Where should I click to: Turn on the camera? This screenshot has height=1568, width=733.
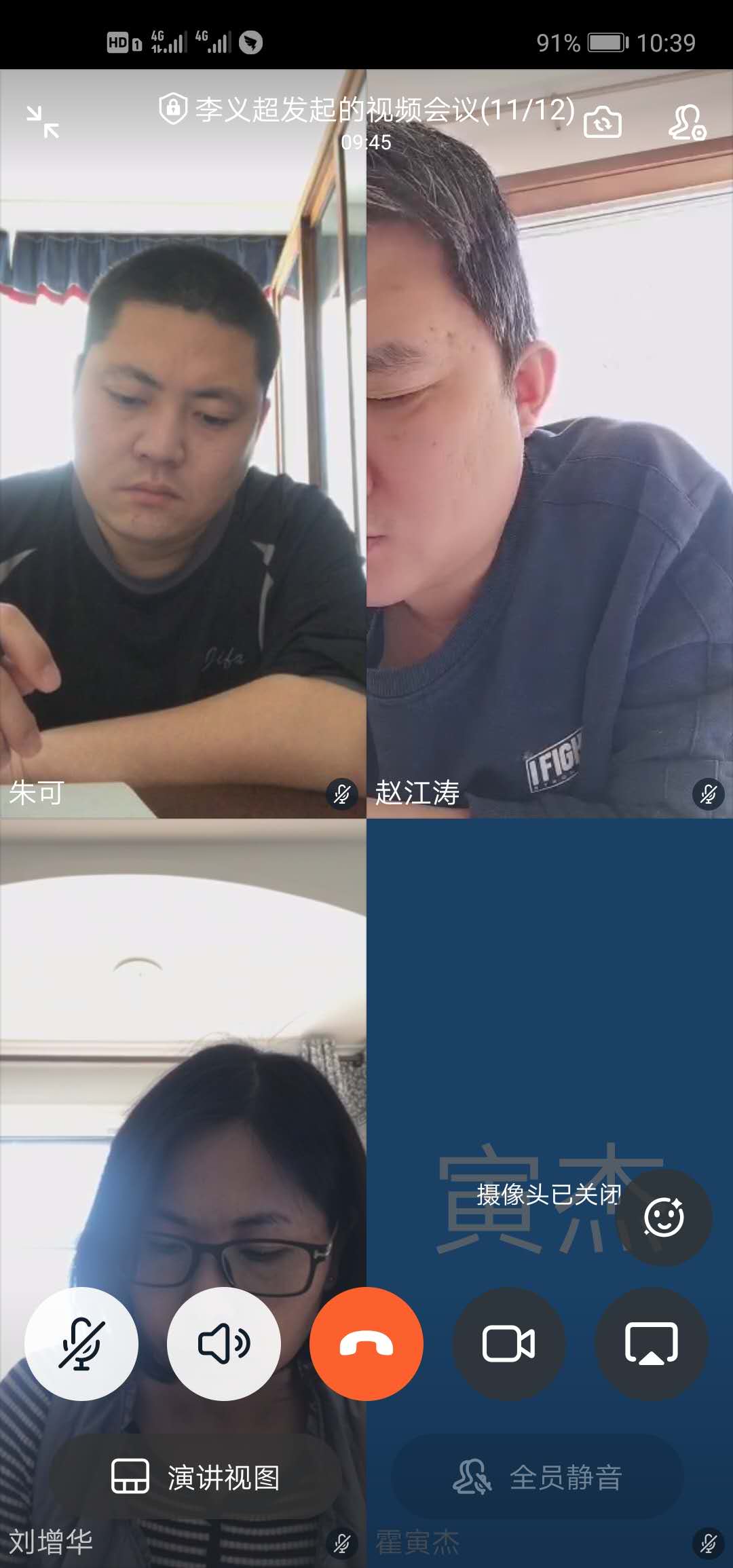tap(509, 1344)
